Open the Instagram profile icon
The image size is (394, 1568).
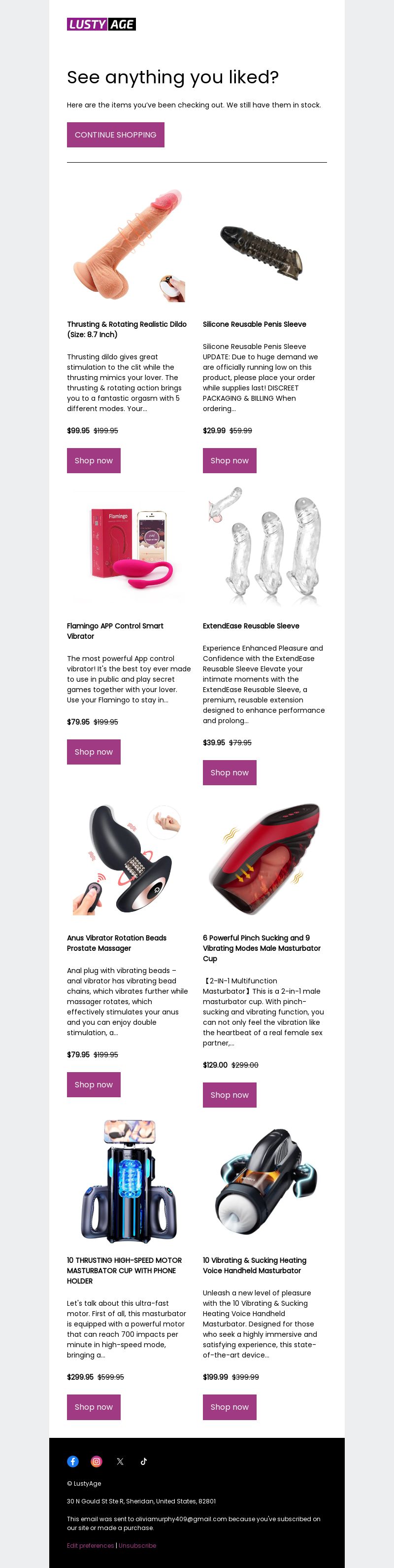(x=96, y=1461)
